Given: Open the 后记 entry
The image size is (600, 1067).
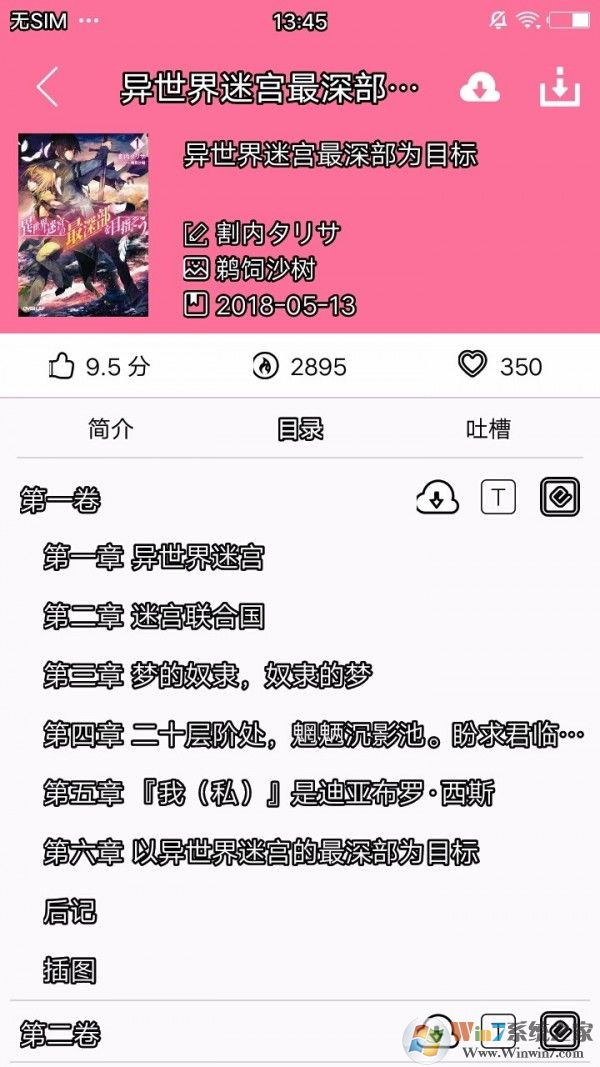Looking at the screenshot, I should [69, 911].
